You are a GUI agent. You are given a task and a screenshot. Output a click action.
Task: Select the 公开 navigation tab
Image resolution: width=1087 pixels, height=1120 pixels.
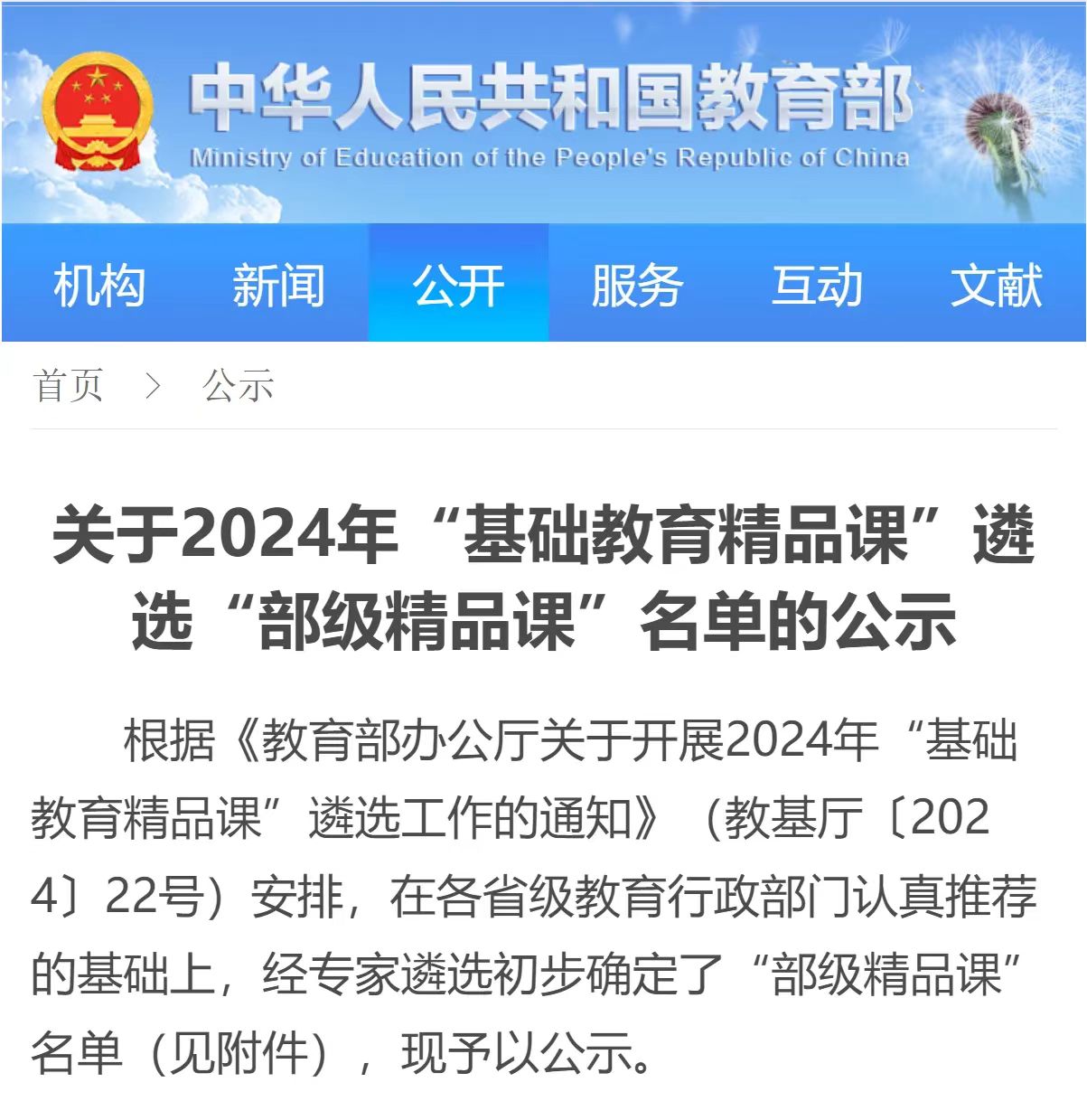point(458,286)
